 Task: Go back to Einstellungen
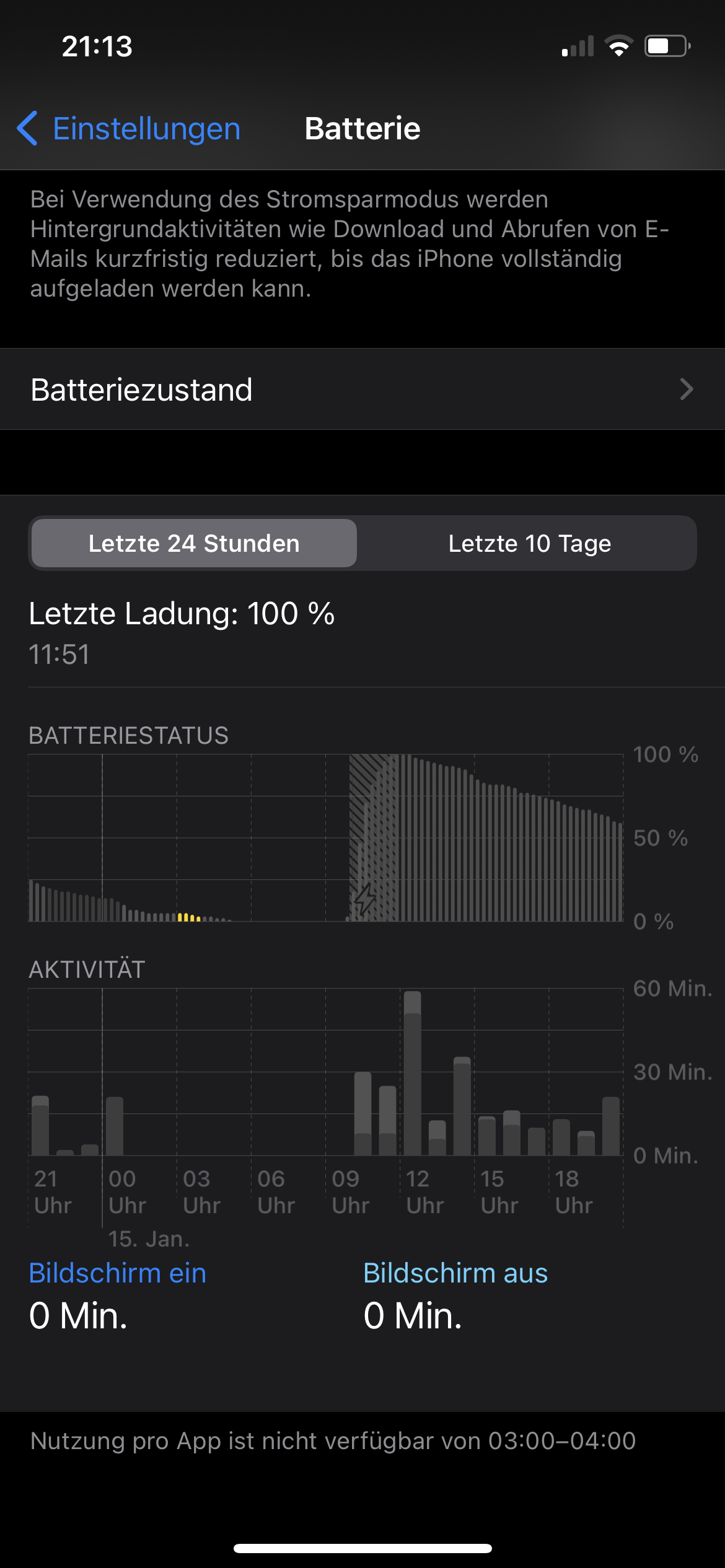click(x=129, y=129)
